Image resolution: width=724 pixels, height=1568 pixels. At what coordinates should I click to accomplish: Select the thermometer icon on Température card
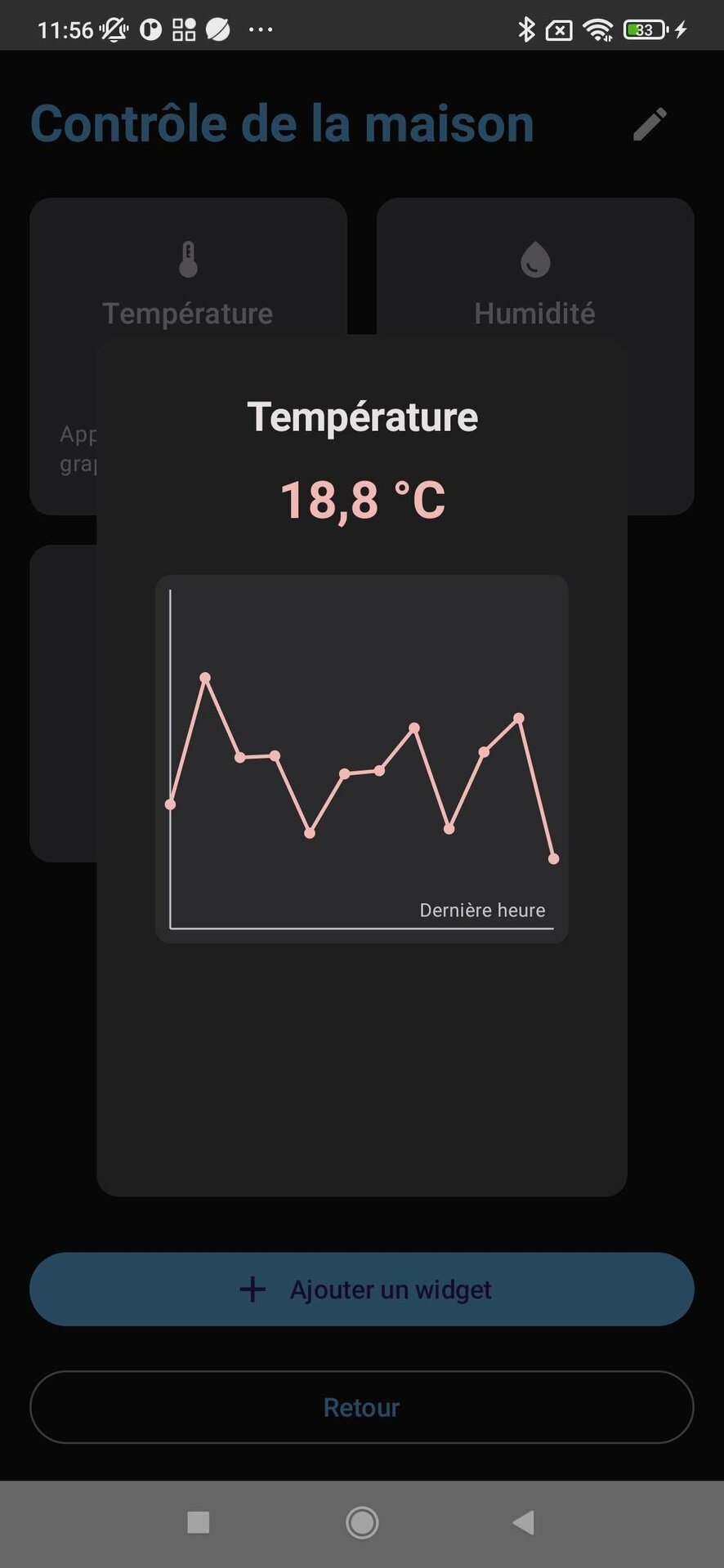pos(187,257)
